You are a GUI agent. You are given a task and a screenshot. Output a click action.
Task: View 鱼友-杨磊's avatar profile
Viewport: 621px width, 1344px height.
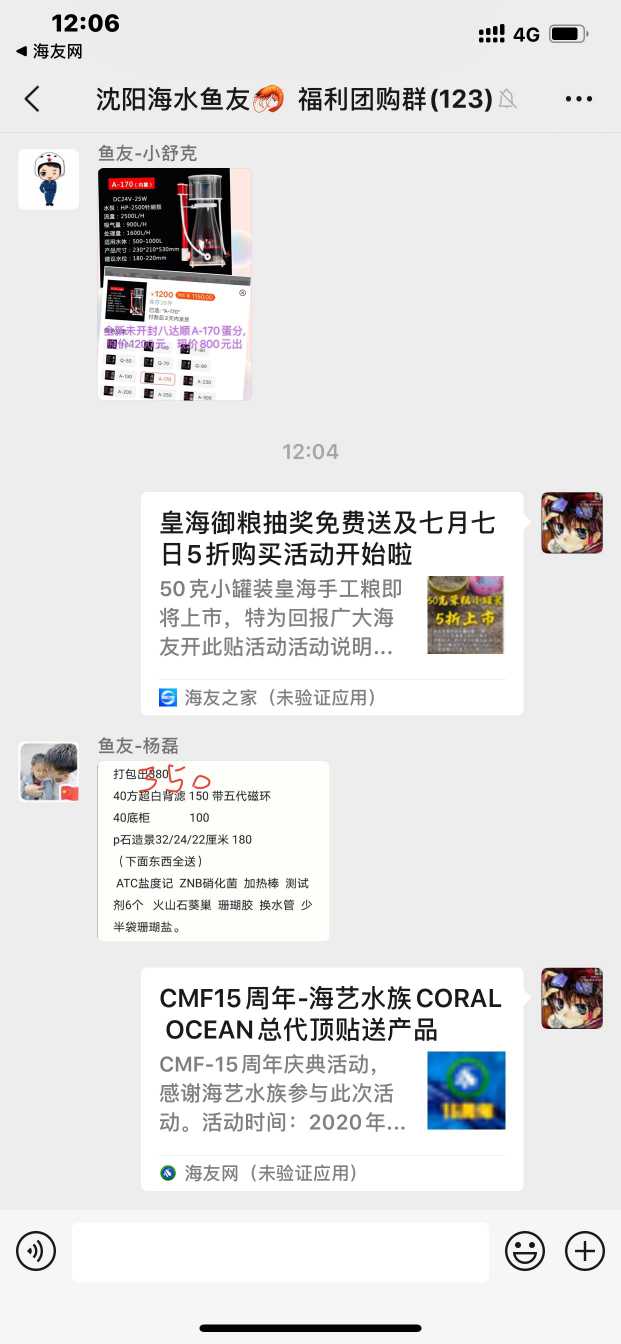48,772
